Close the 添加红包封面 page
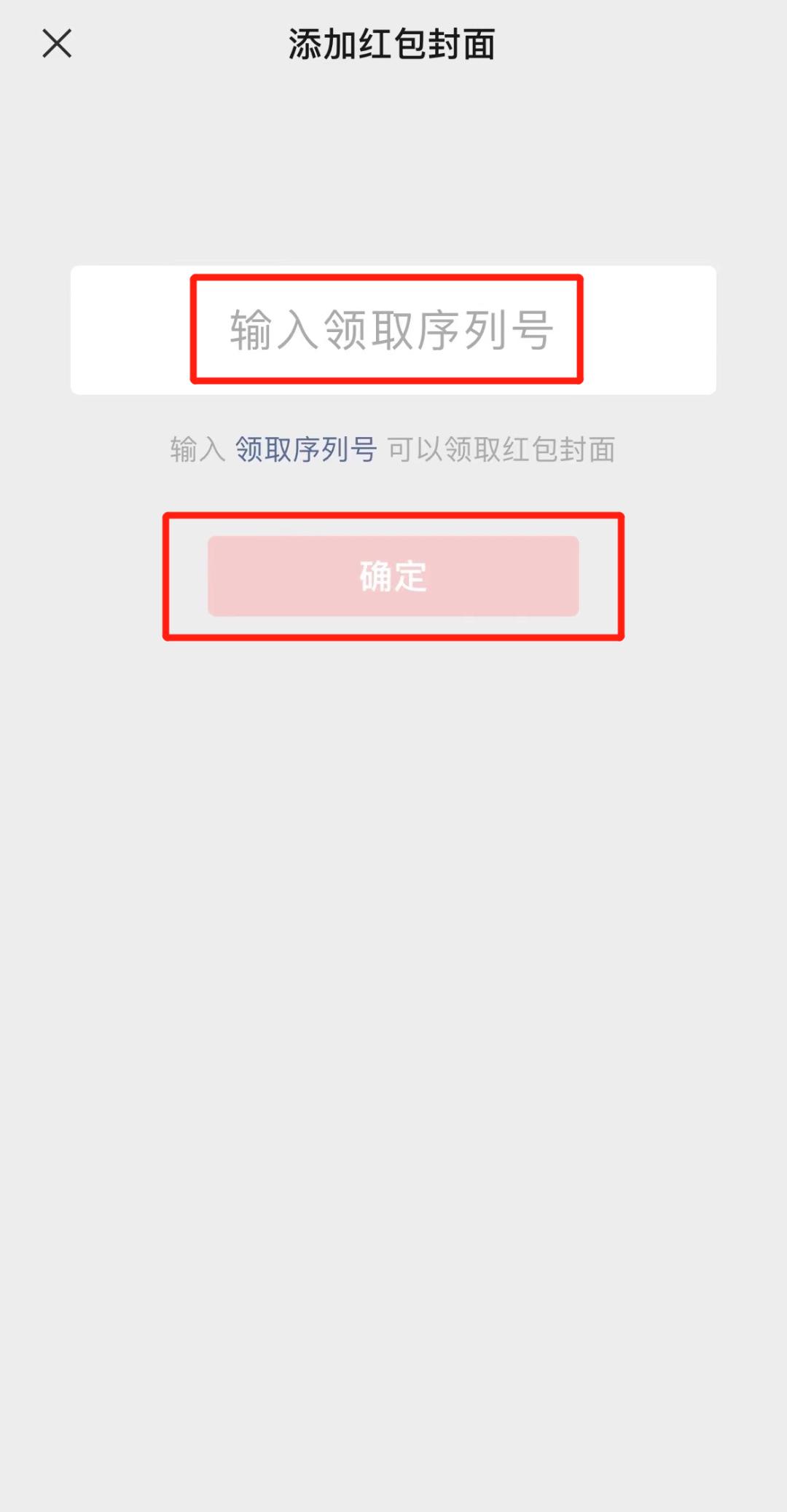Screen dimensions: 787x1512 [57, 44]
